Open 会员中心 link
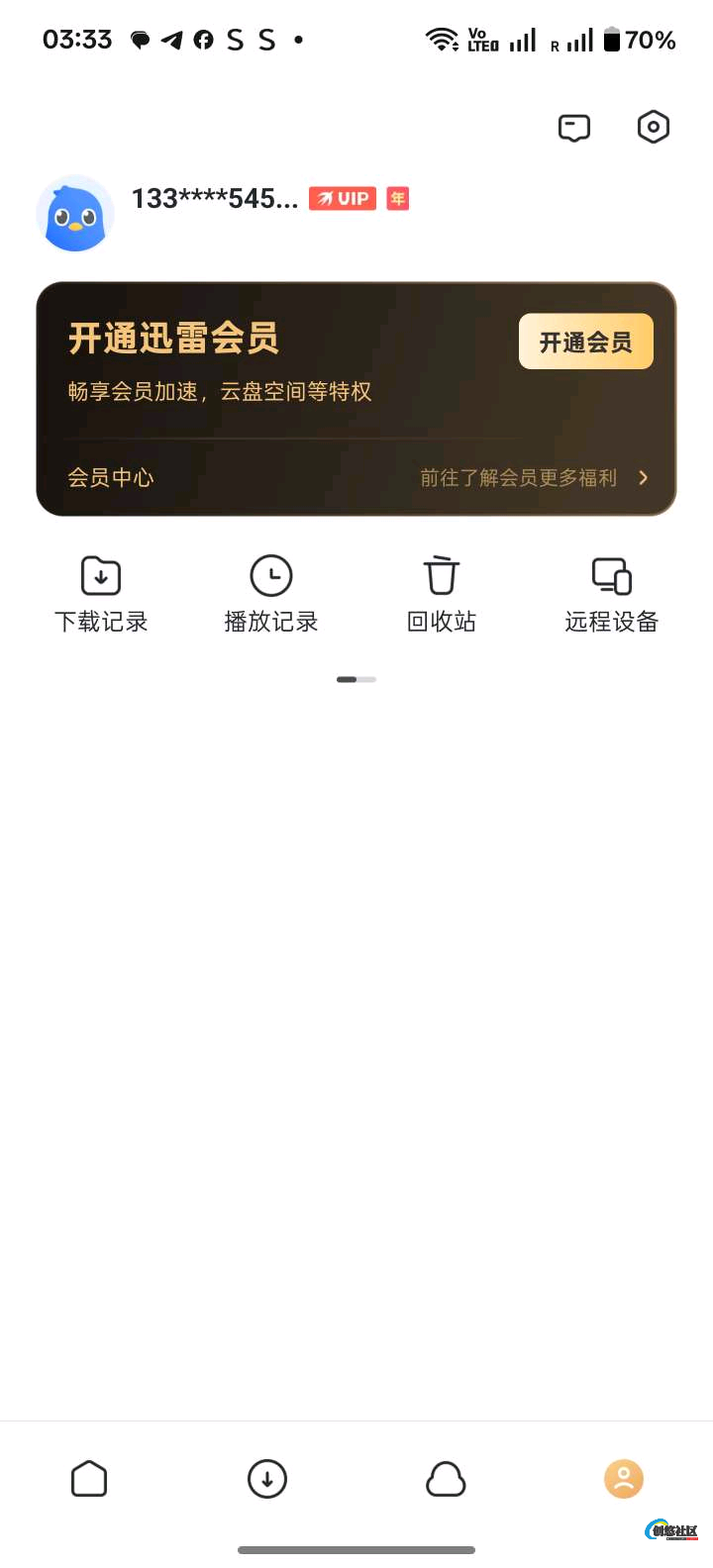This screenshot has height=1568, width=713. (x=111, y=478)
